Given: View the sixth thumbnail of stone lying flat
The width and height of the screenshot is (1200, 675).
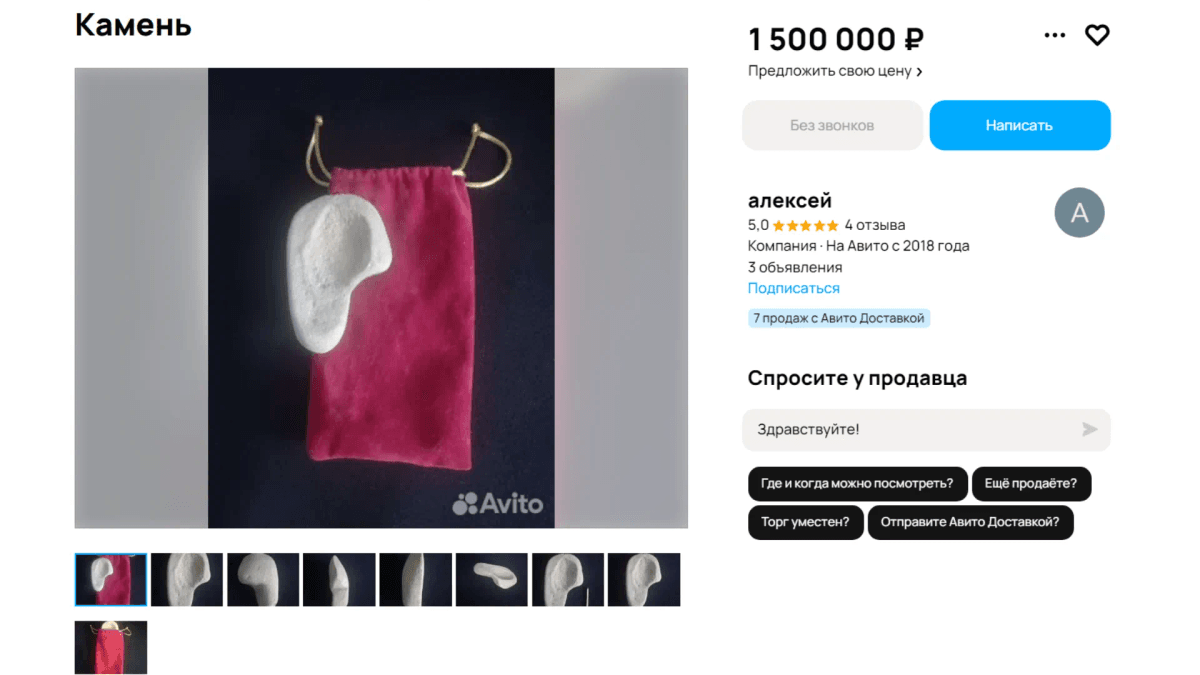Looking at the screenshot, I should pos(491,579).
